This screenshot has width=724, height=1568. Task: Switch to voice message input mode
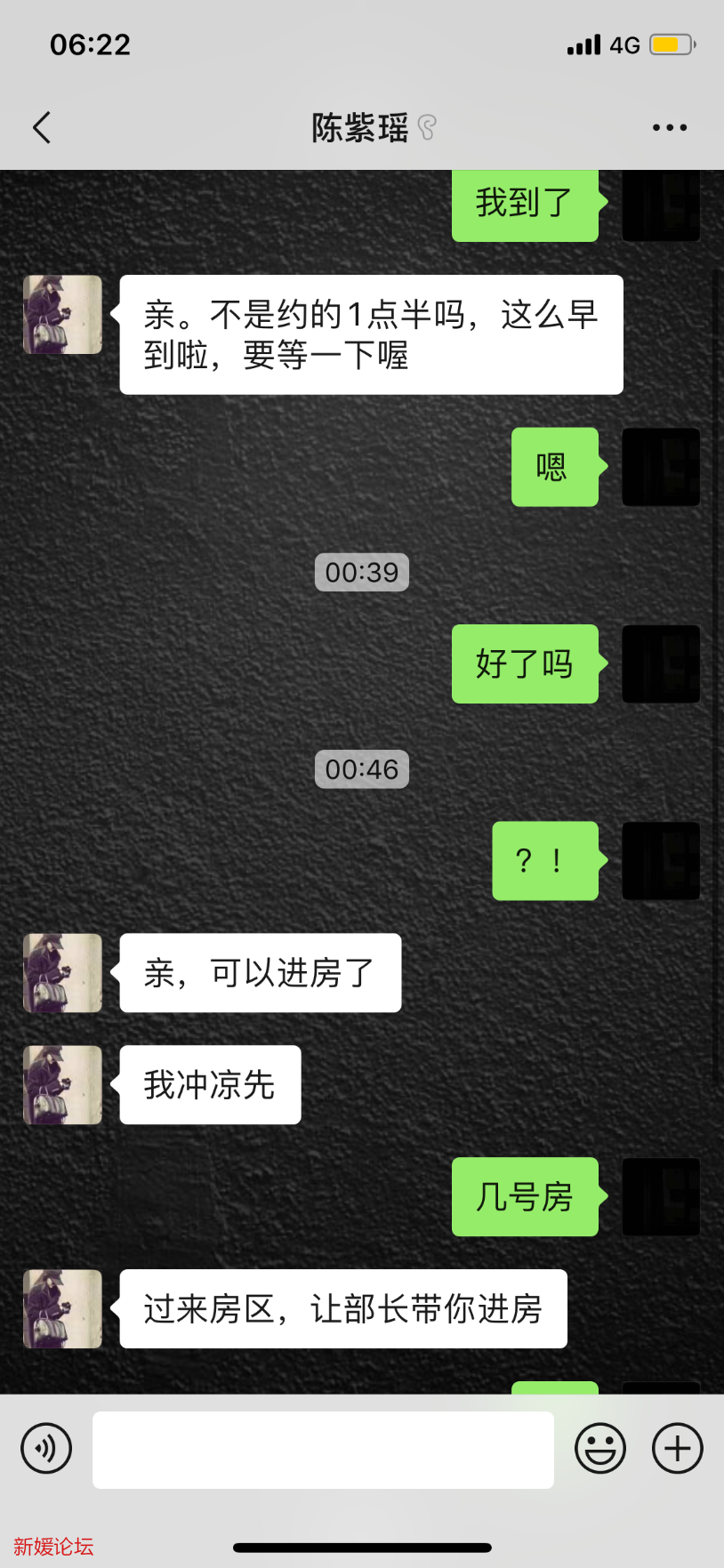point(45,1448)
